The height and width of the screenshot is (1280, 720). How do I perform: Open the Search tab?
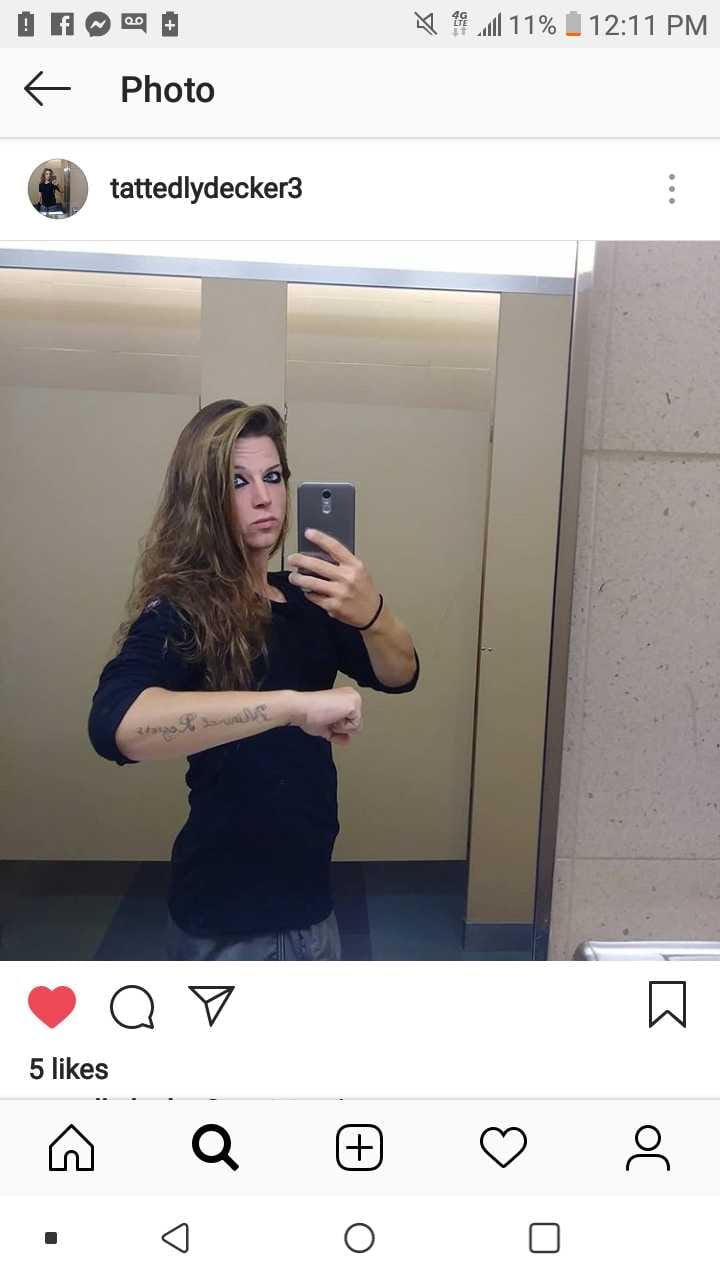point(215,1147)
